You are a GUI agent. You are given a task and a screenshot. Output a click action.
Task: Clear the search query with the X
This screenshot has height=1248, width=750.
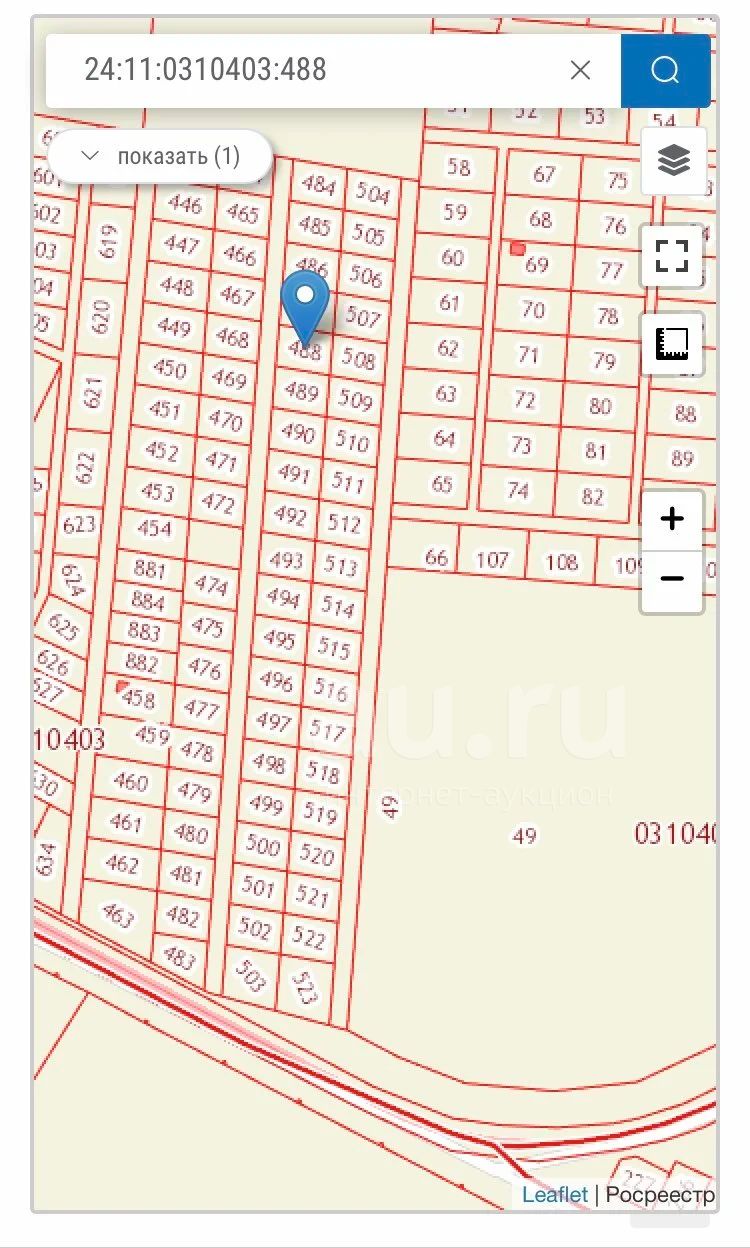pos(580,70)
